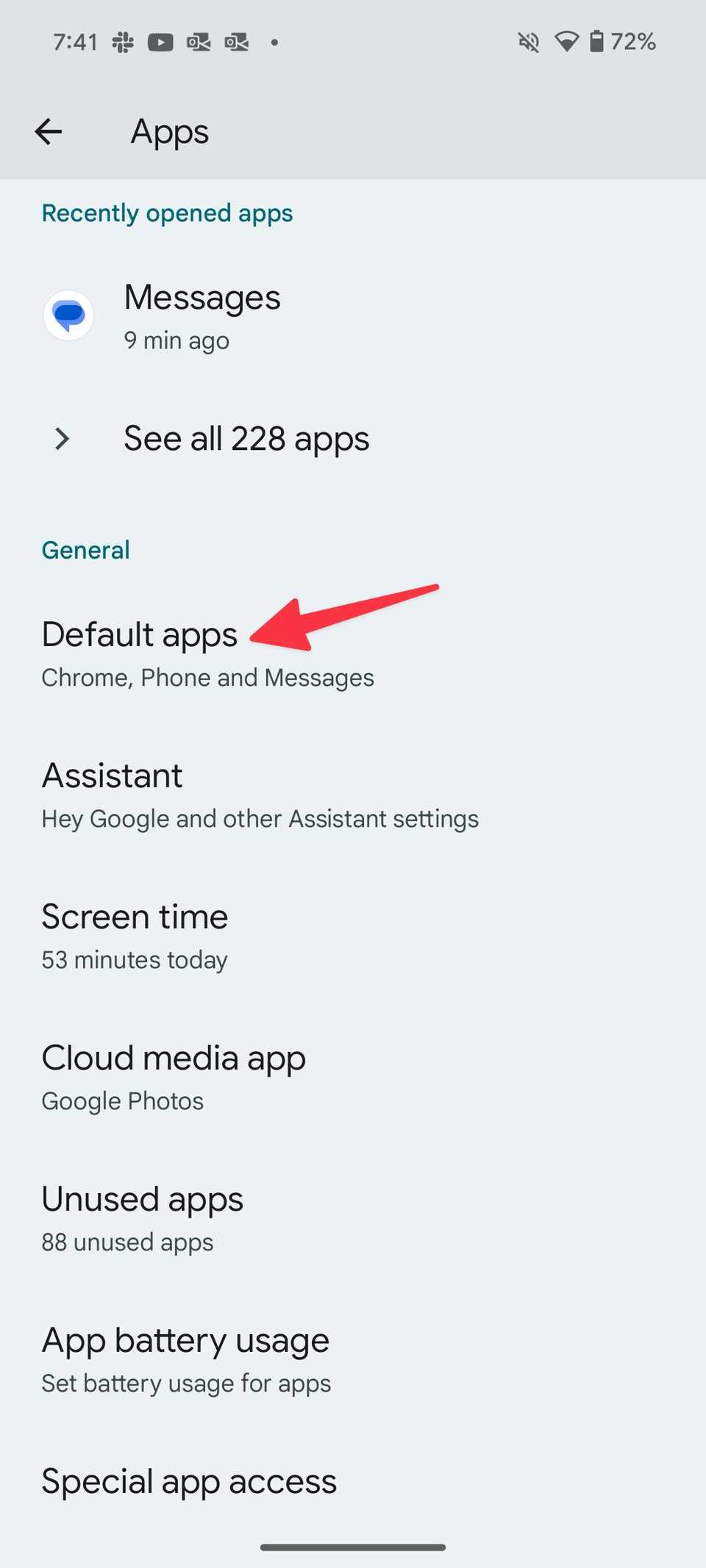Open Assistant settings

click(x=260, y=795)
